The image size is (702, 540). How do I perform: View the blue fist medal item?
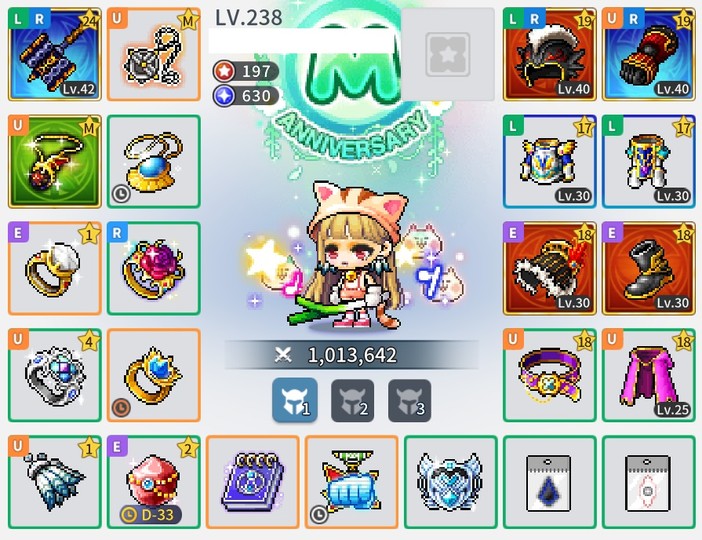click(x=351, y=482)
